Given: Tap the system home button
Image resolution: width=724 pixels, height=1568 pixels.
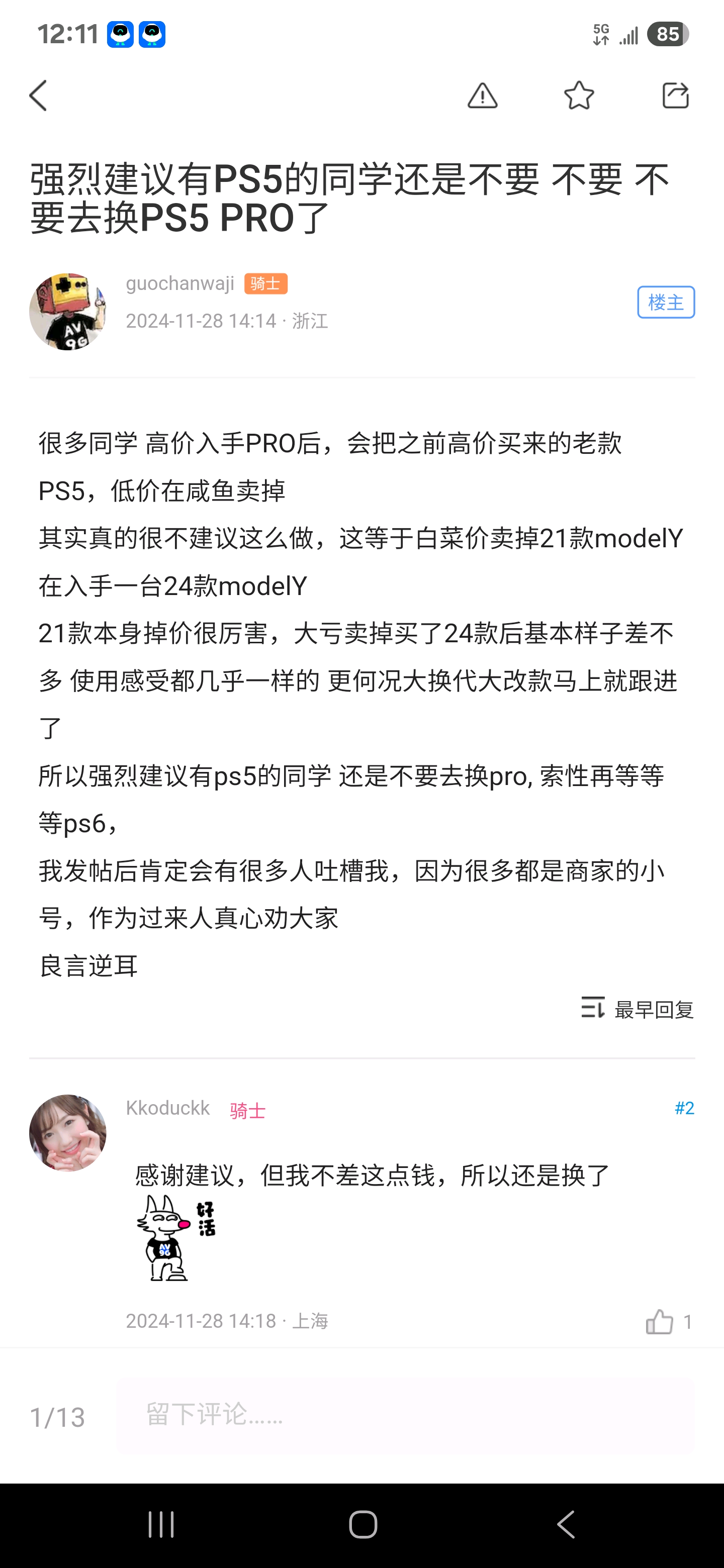Looking at the screenshot, I should point(363,1525).
